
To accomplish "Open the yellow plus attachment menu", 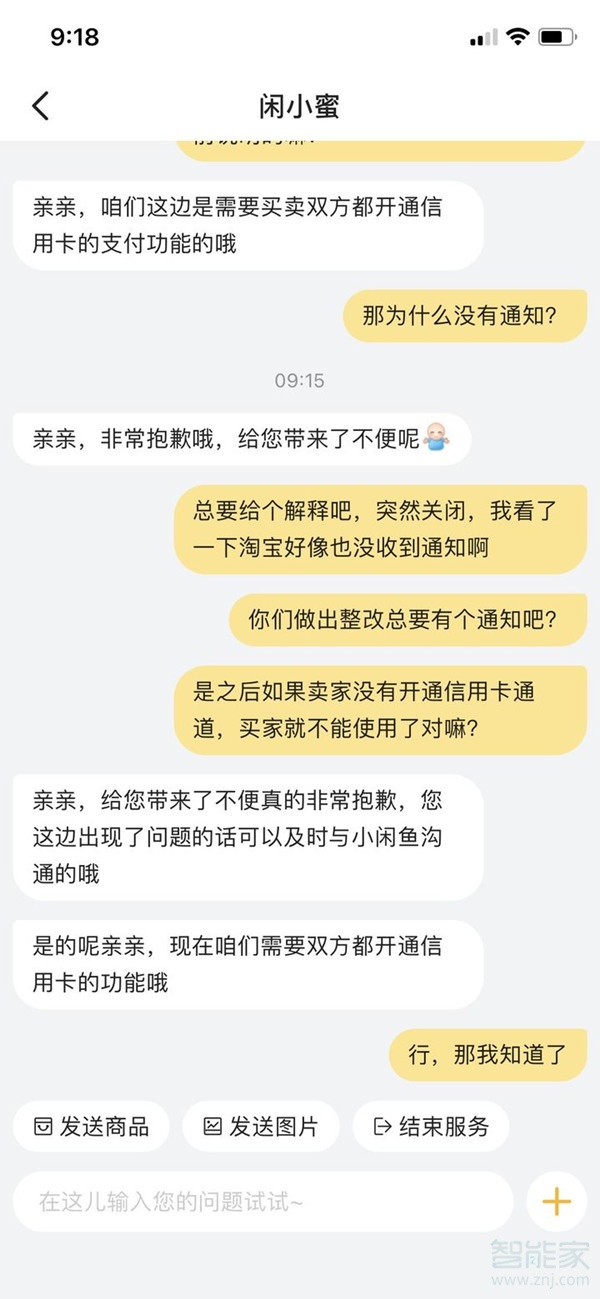I will click(x=556, y=1201).
